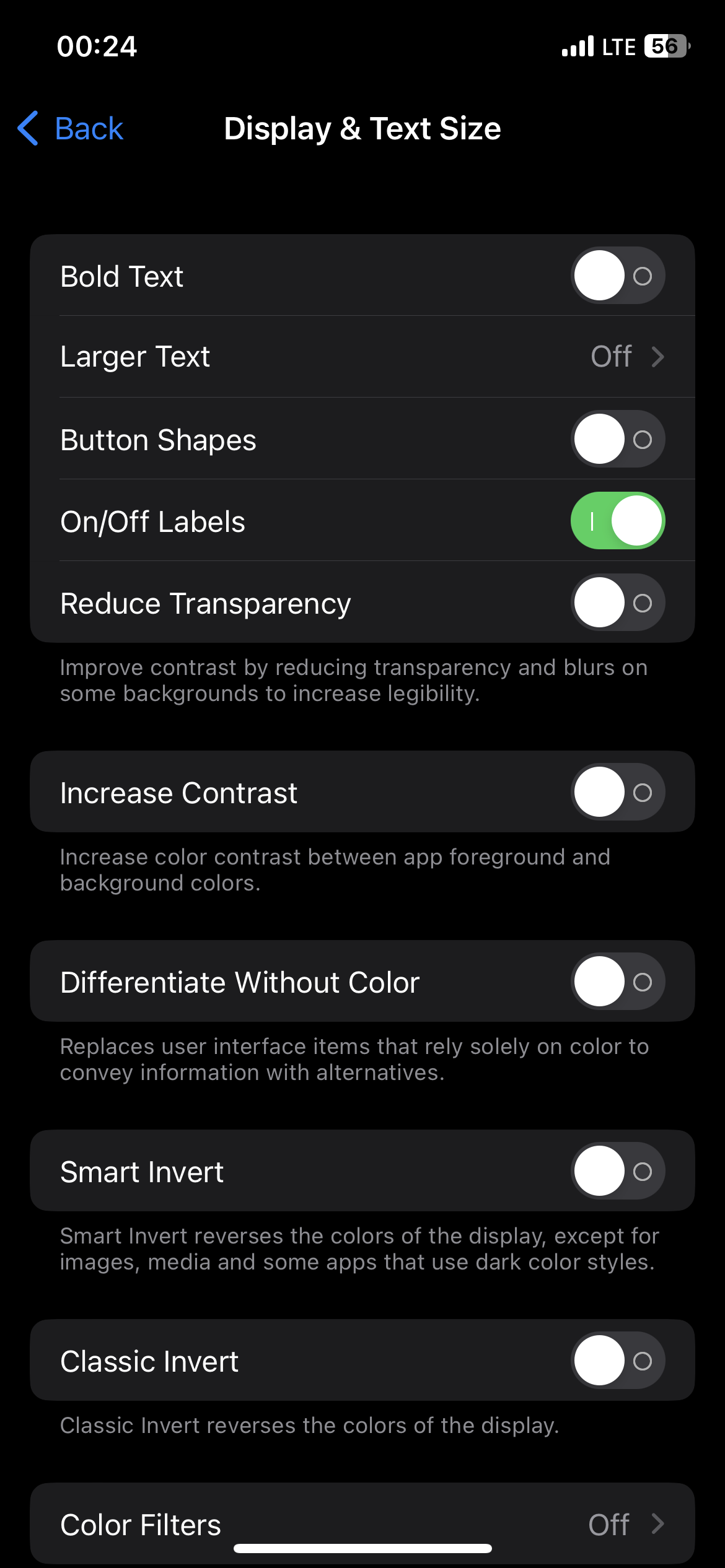The width and height of the screenshot is (725, 1568).
Task: Open Color Filters options
Action: [x=362, y=1523]
